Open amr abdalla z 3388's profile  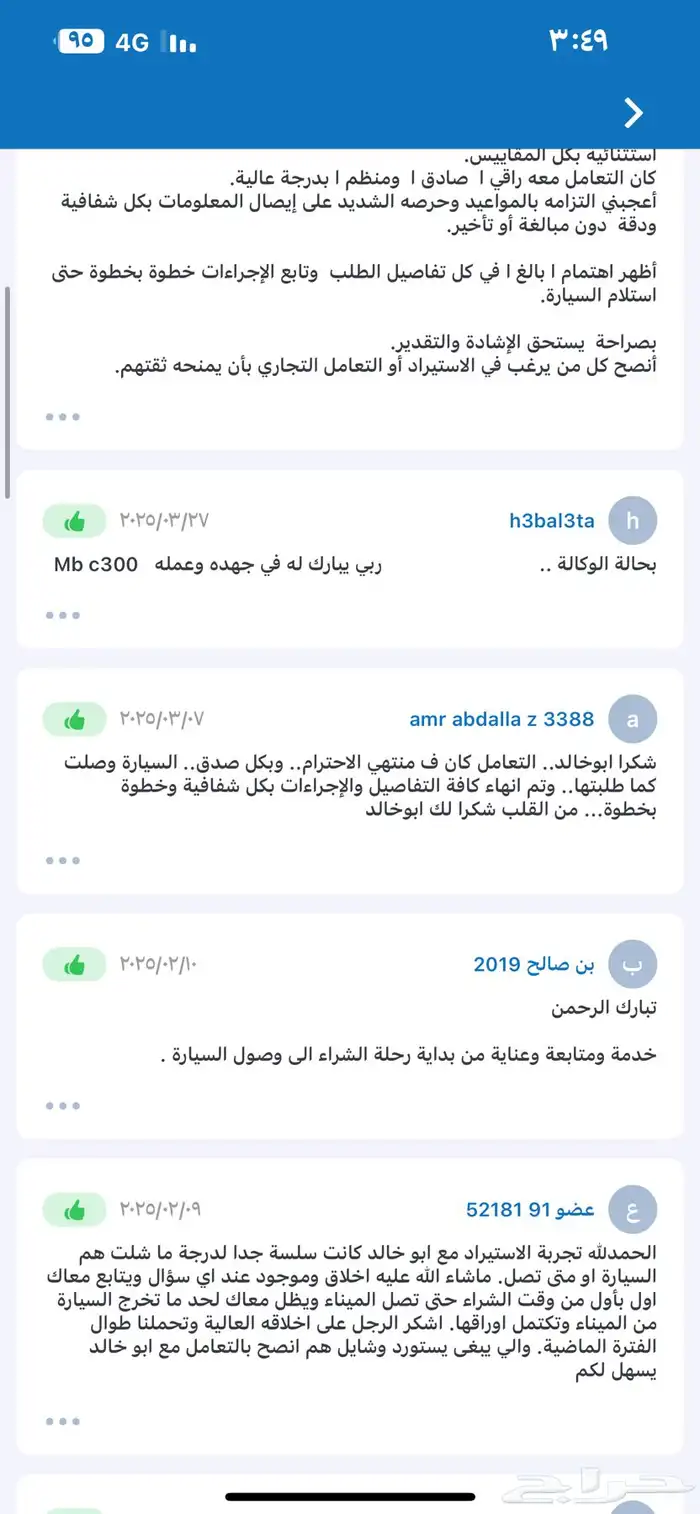point(502,719)
